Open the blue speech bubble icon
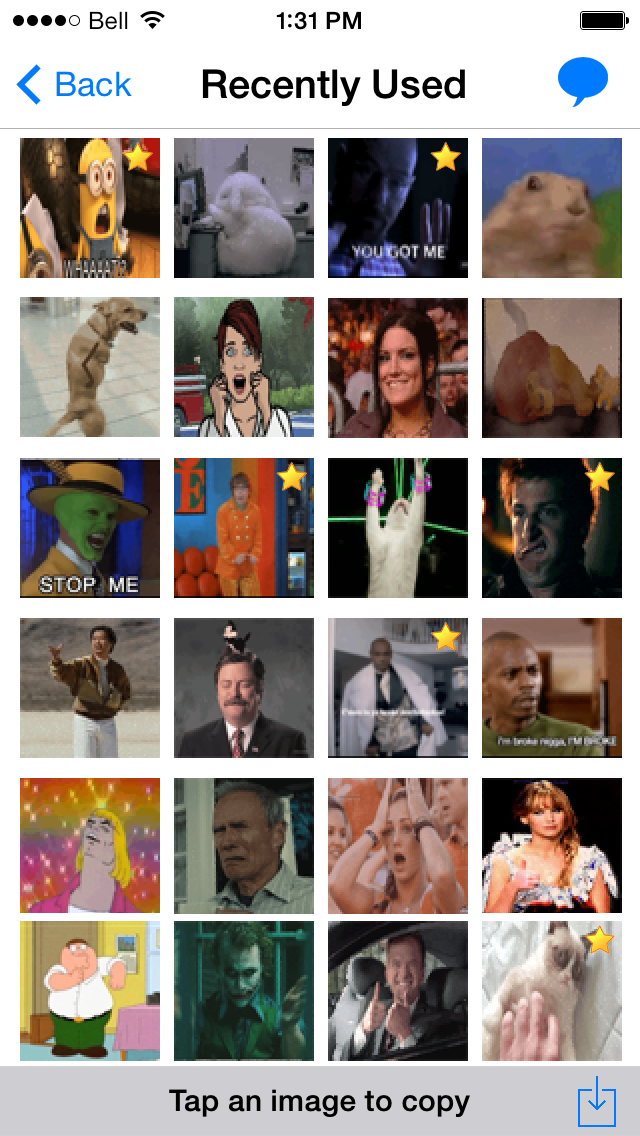This screenshot has width=640, height=1136. (583, 82)
